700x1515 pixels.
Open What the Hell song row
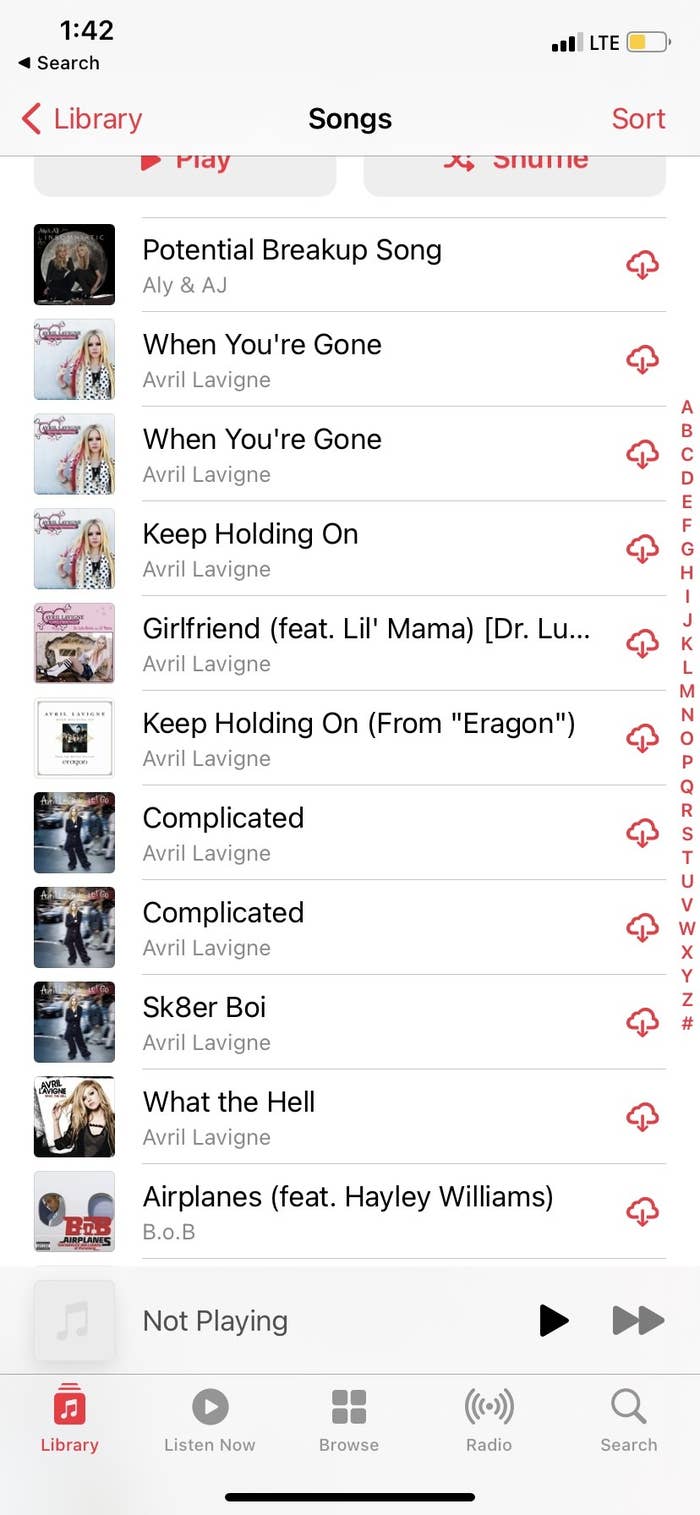click(350, 1117)
